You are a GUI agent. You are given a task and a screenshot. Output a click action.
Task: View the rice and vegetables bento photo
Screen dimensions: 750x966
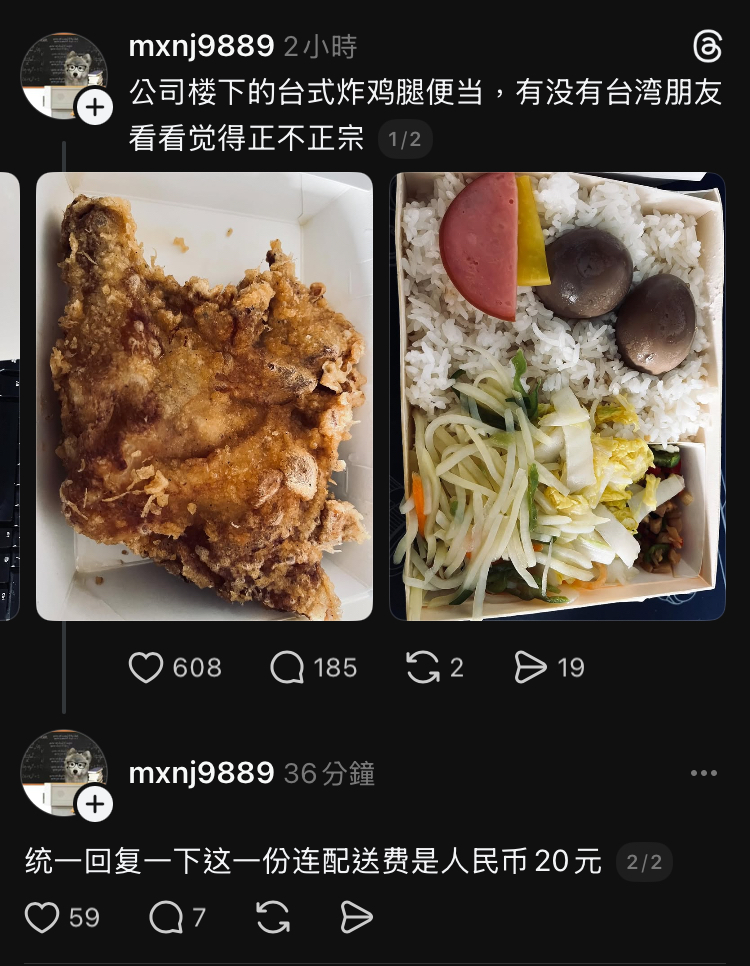click(557, 396)
